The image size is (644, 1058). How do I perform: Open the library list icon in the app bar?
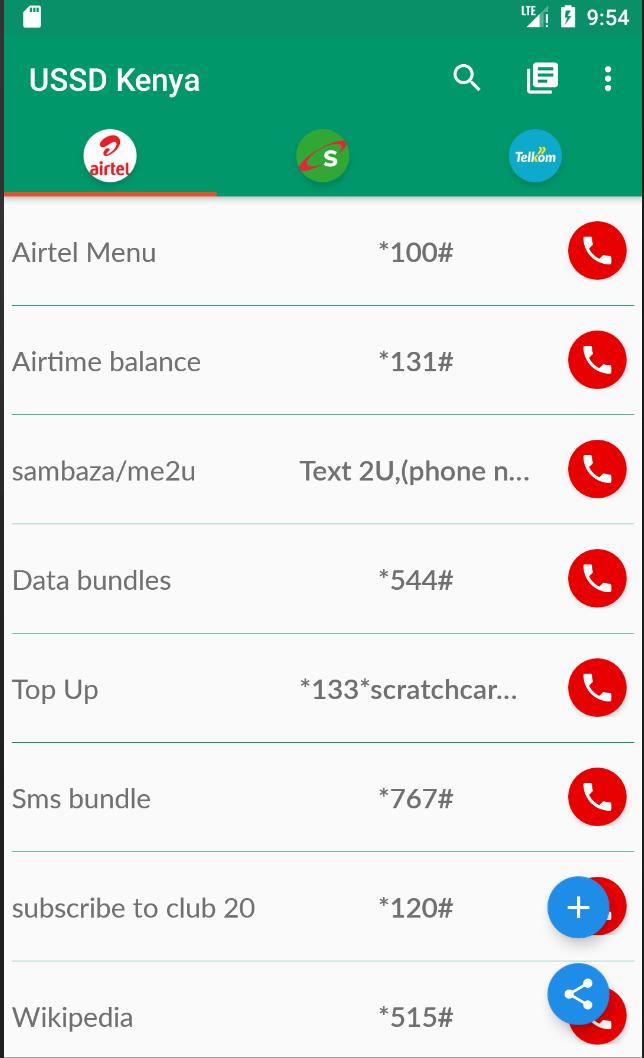tap(542, 78)
